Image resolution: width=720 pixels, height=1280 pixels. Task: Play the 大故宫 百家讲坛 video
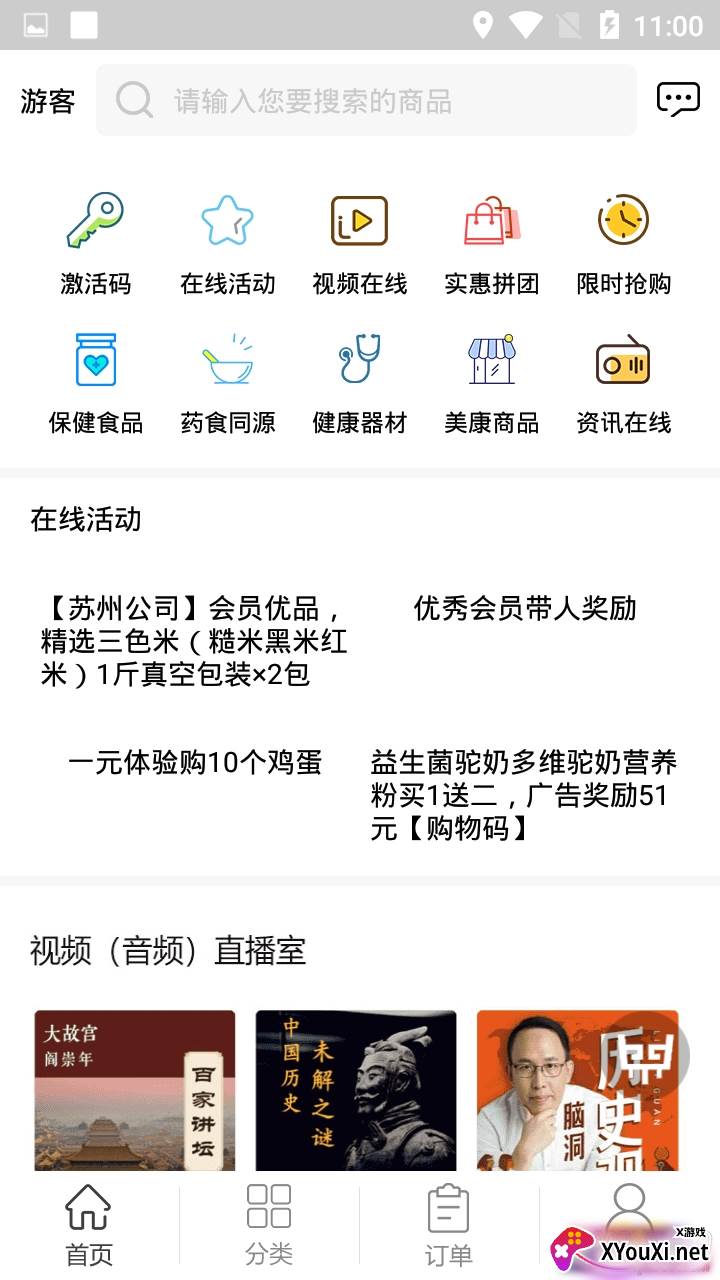point(135,1090)
